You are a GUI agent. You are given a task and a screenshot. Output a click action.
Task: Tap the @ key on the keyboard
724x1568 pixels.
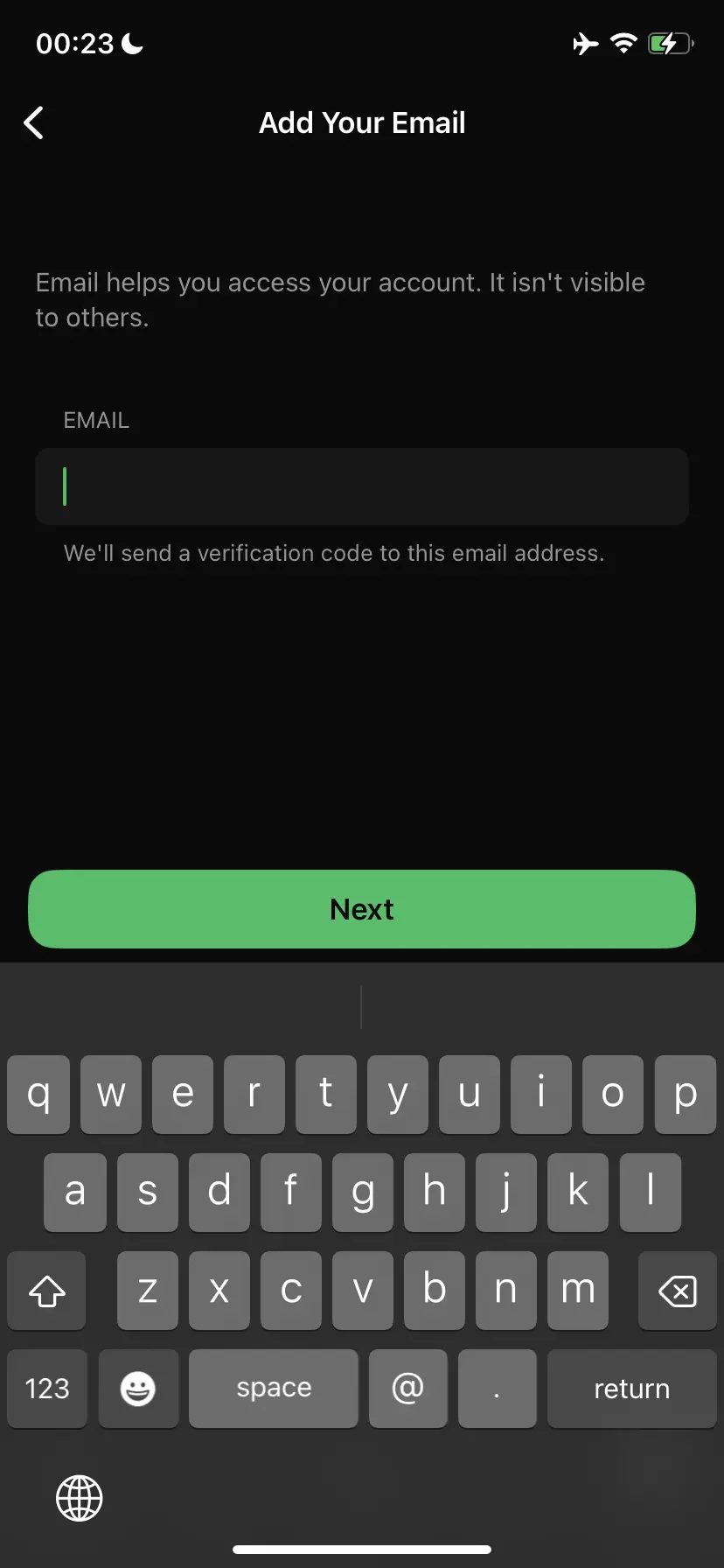point(407,1389)
